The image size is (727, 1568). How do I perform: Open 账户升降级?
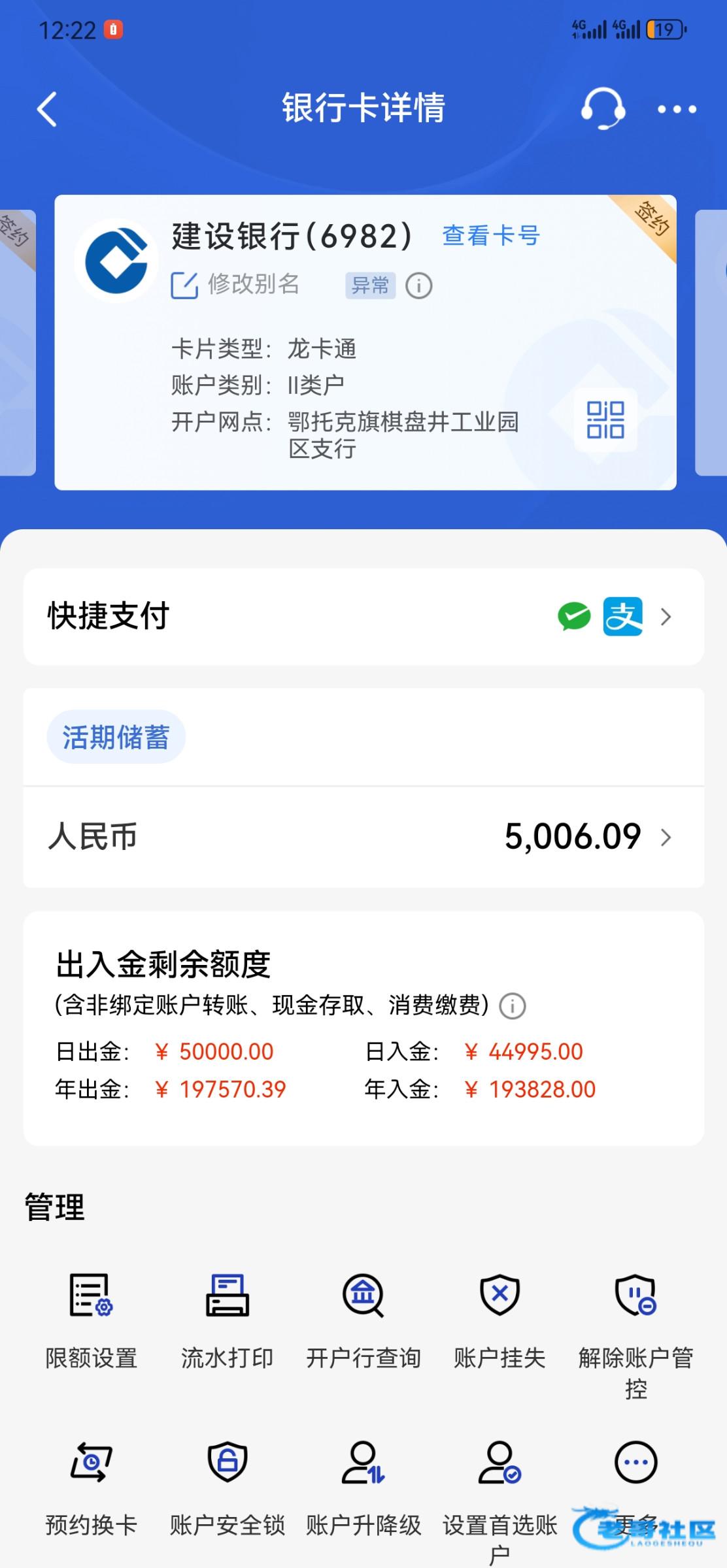coord(363,1488)
